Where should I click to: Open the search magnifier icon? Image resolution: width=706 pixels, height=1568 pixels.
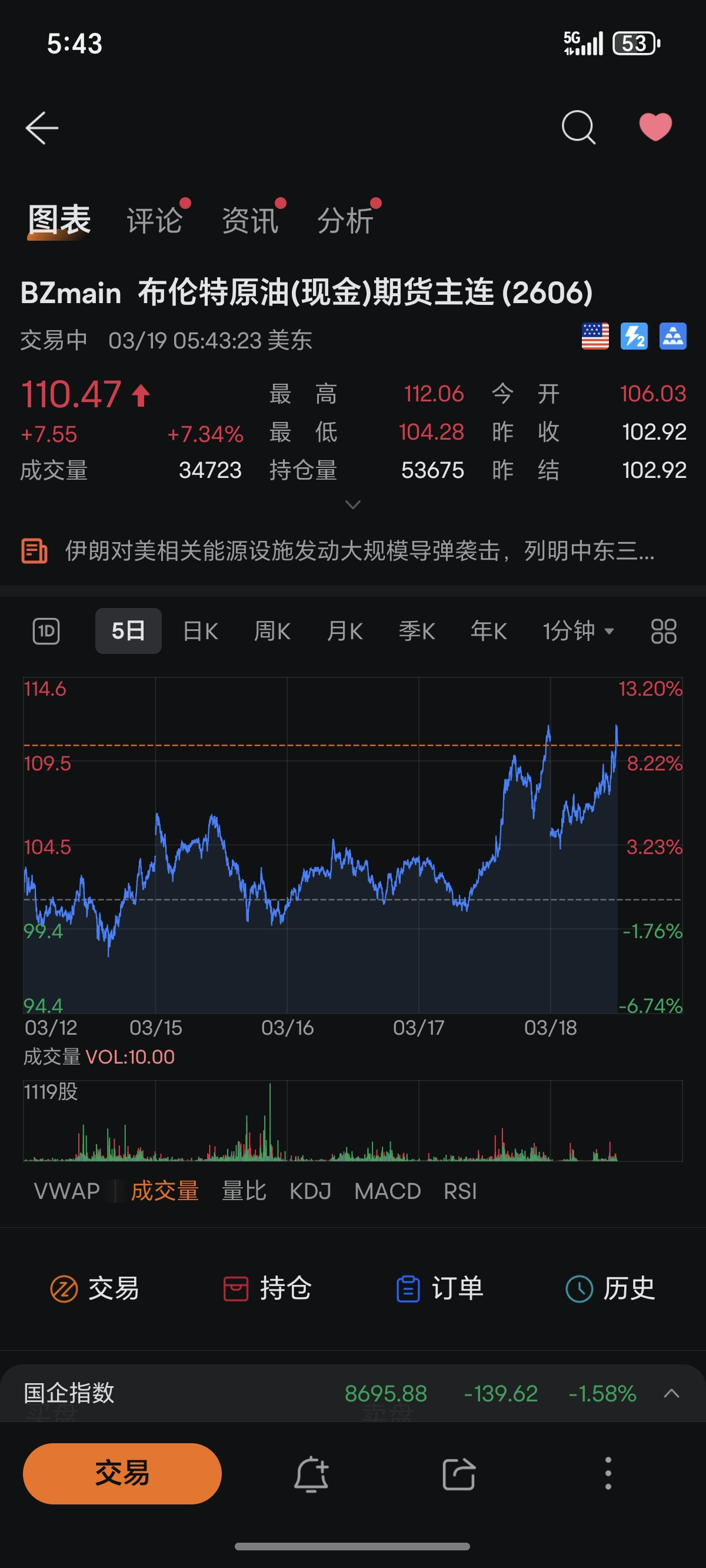(578, 127)
